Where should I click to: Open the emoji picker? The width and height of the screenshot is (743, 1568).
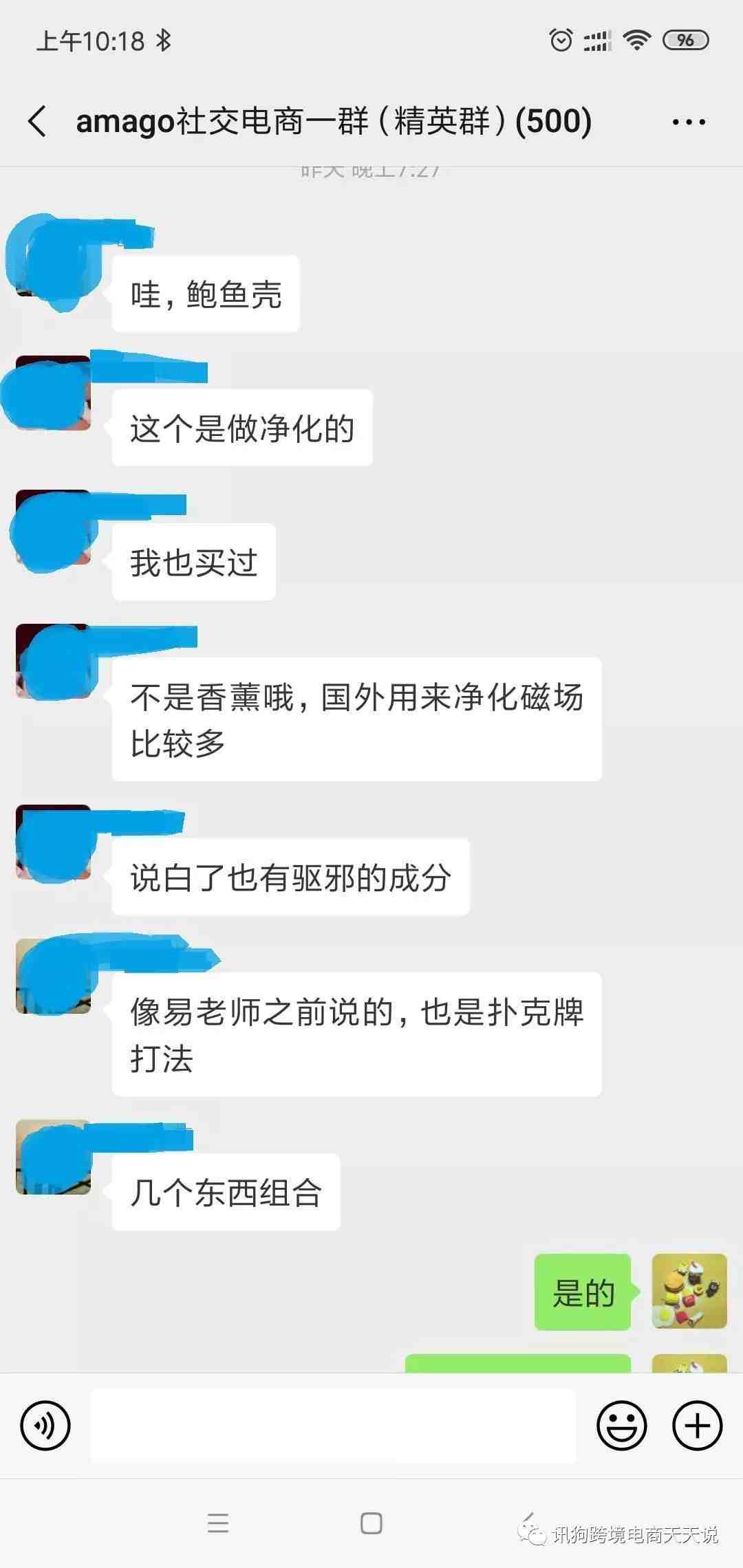pyautogui.click(x=621, y=1426)
